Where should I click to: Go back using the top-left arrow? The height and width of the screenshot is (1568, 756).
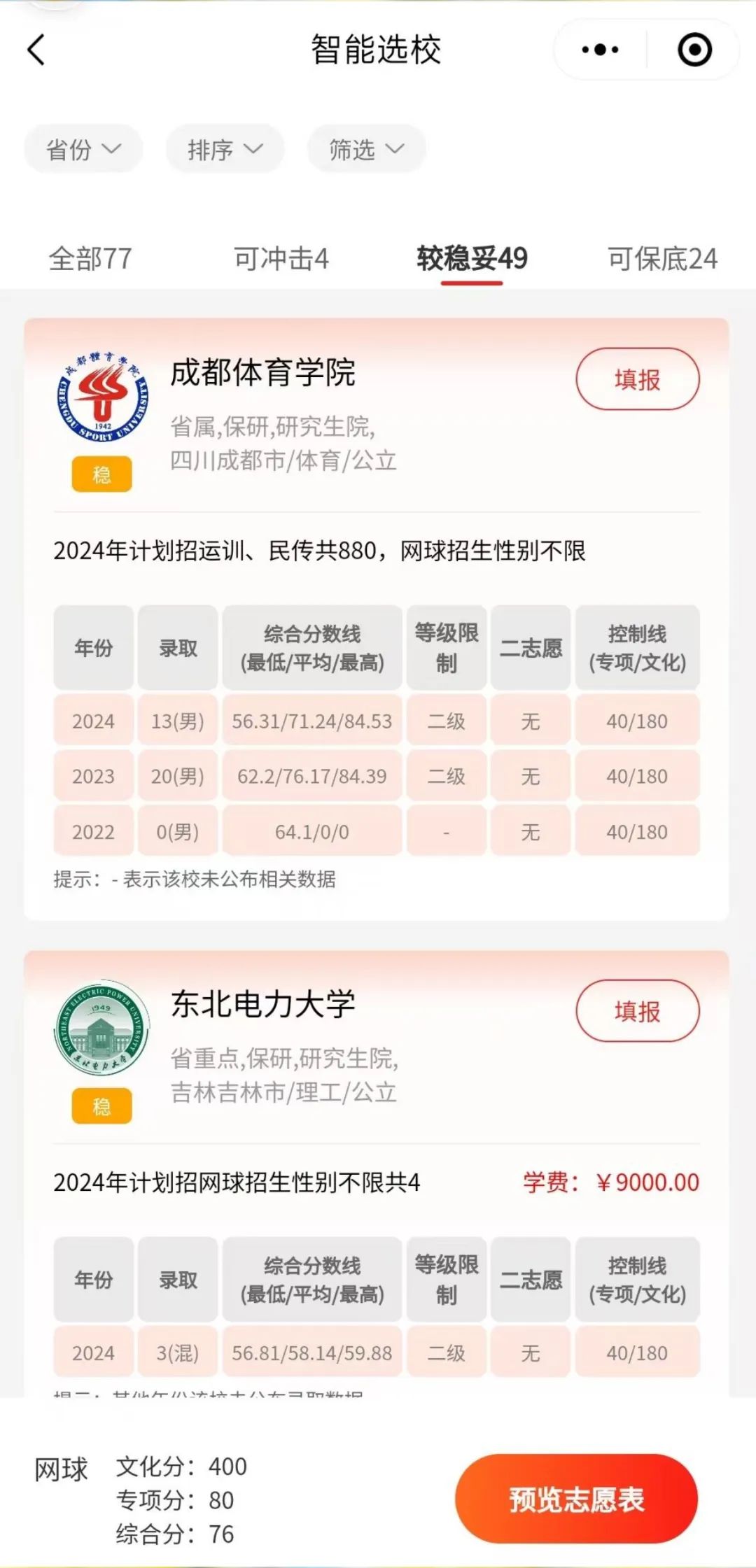[x=36, y=50]
